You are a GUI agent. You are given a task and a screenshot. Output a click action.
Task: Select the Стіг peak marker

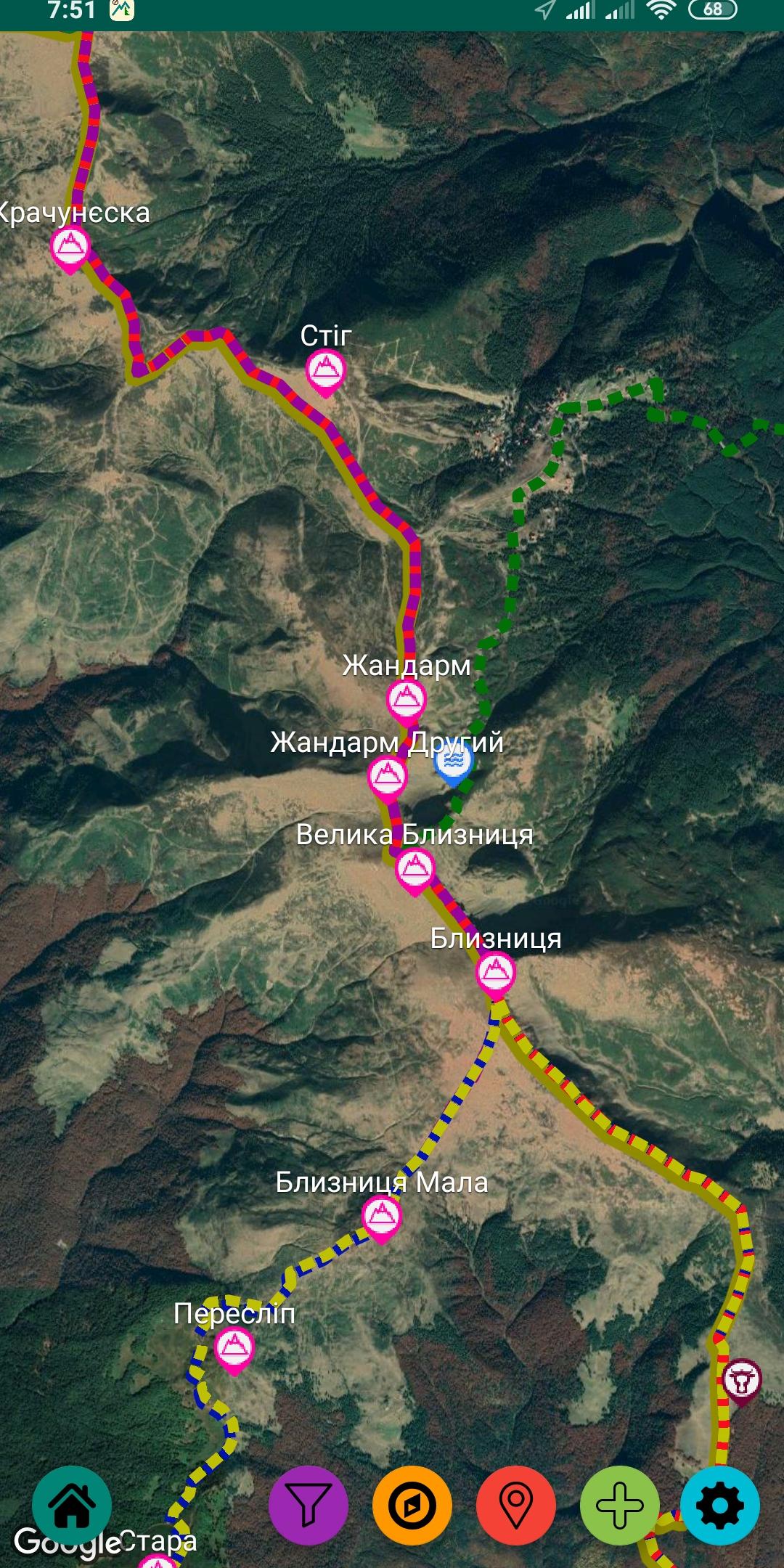(325, 371)
